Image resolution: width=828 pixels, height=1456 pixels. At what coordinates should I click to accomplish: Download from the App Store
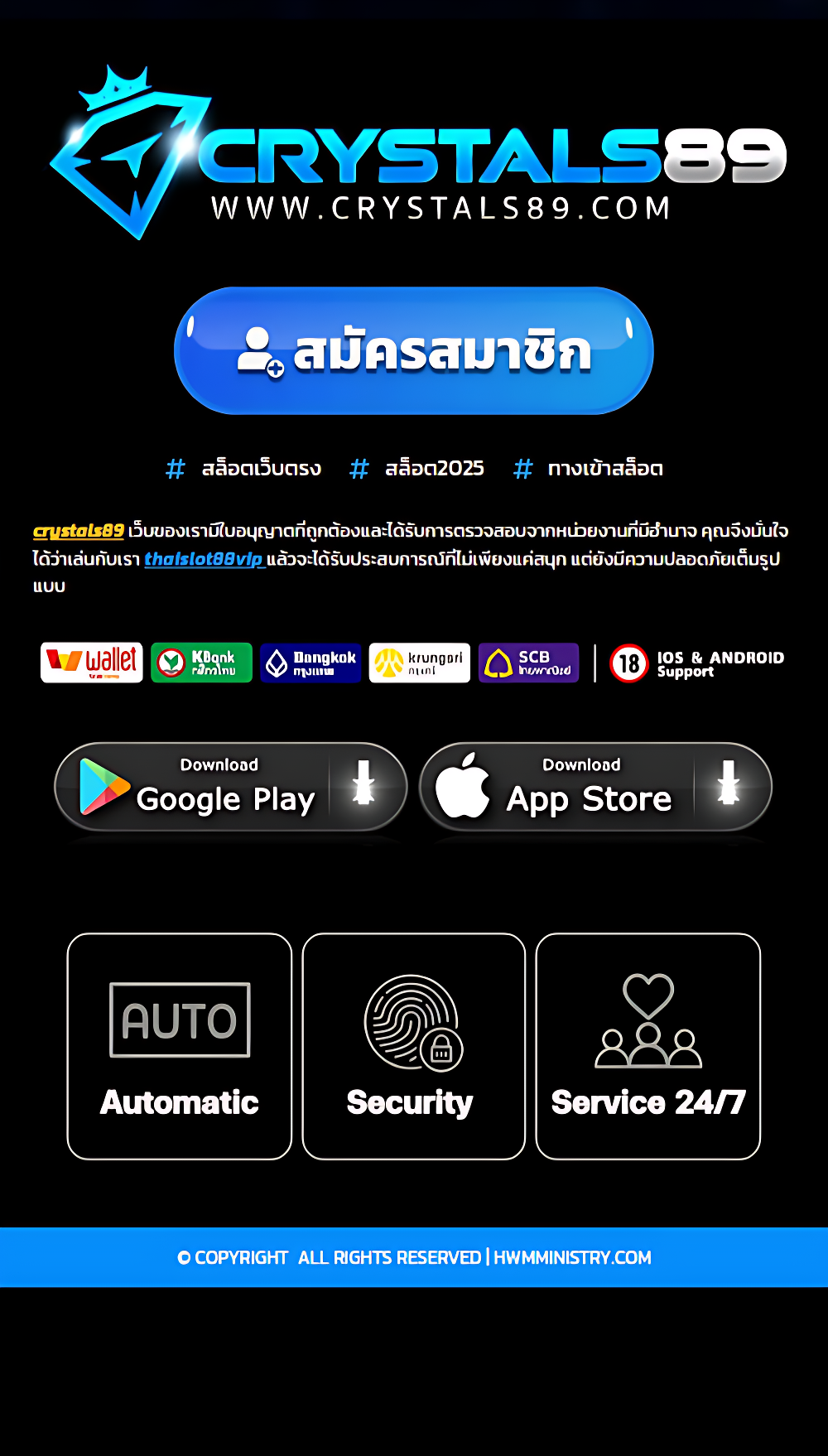[595, 787]
